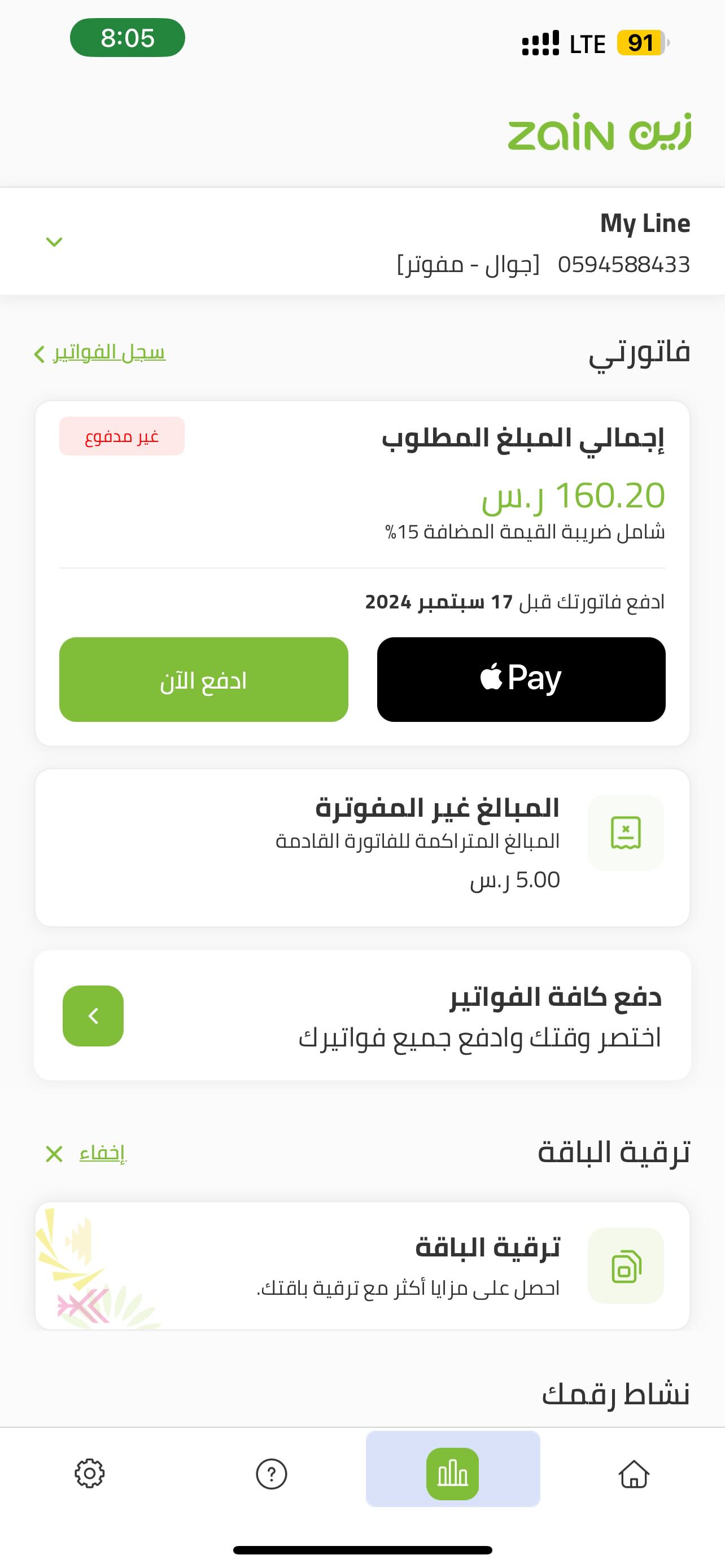Open the settings gear tab
Screen dimensions: 725x1568
89,1474
